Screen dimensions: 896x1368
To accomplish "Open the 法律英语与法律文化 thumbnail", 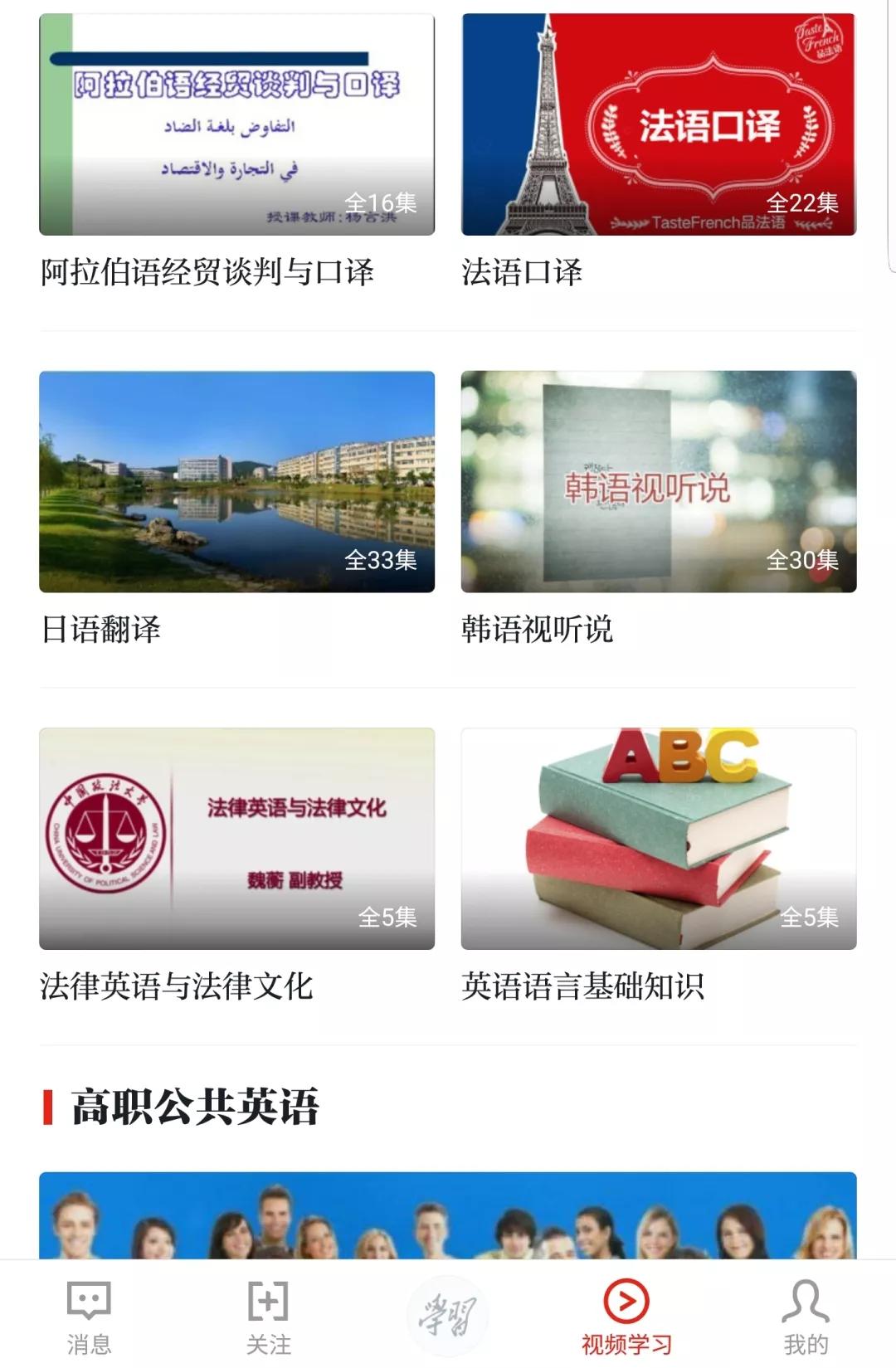I will point(238,838).
